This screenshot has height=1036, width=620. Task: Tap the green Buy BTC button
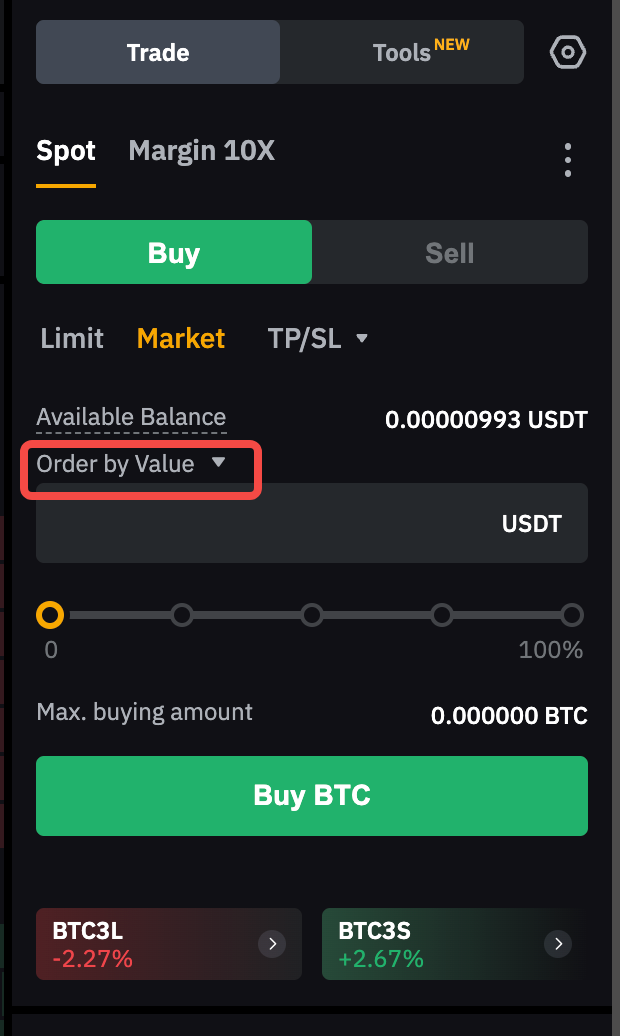[312, 796]
